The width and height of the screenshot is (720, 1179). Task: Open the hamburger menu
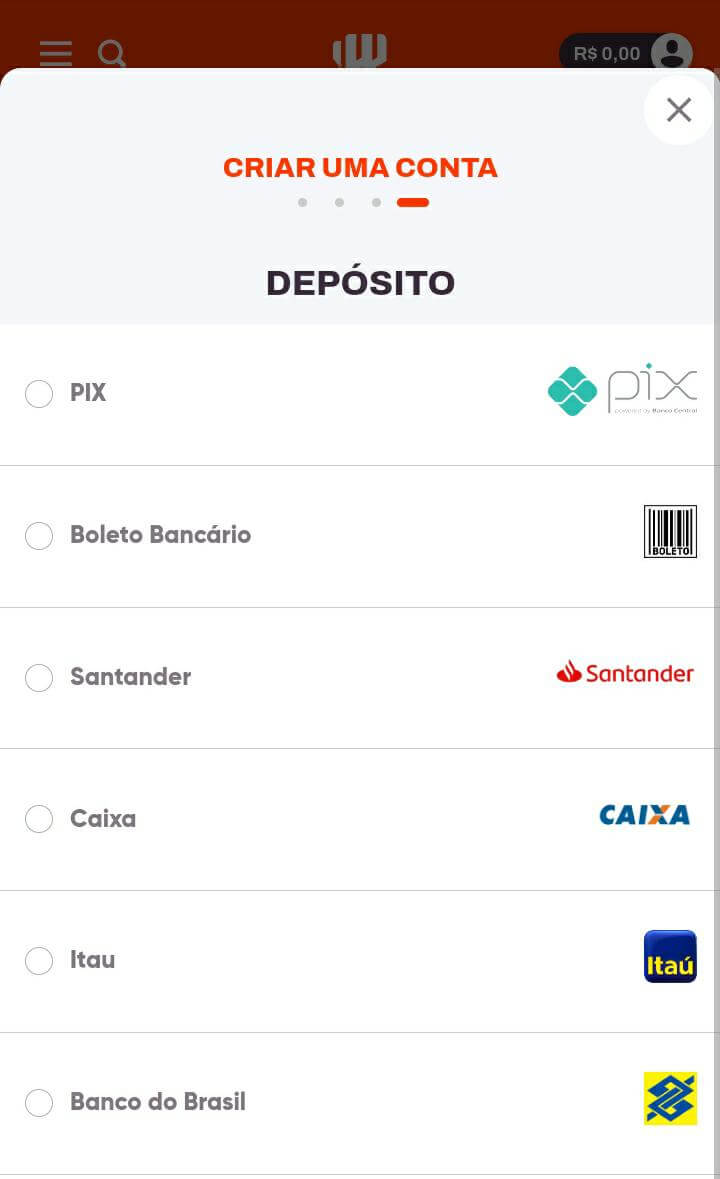coord(56,53)
